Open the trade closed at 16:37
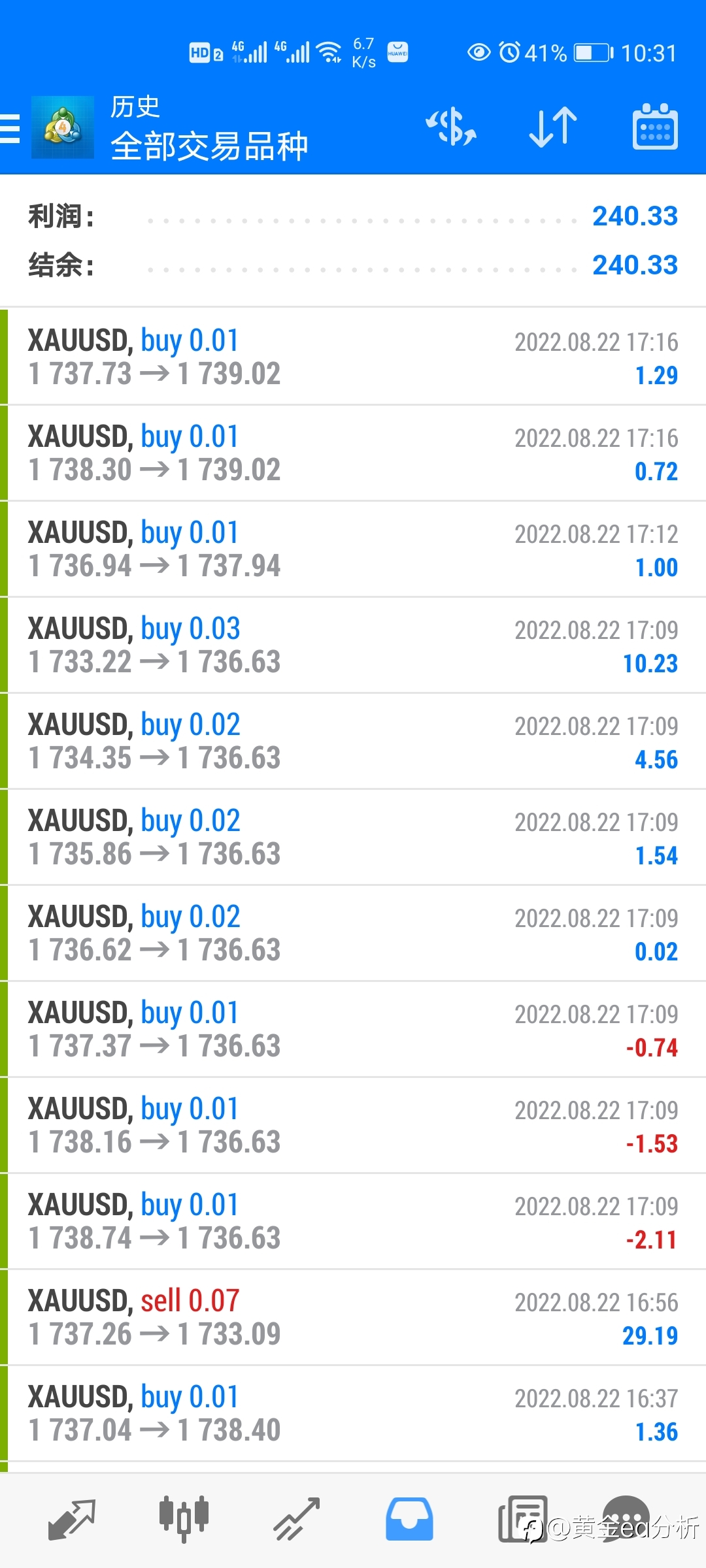 353,1413
